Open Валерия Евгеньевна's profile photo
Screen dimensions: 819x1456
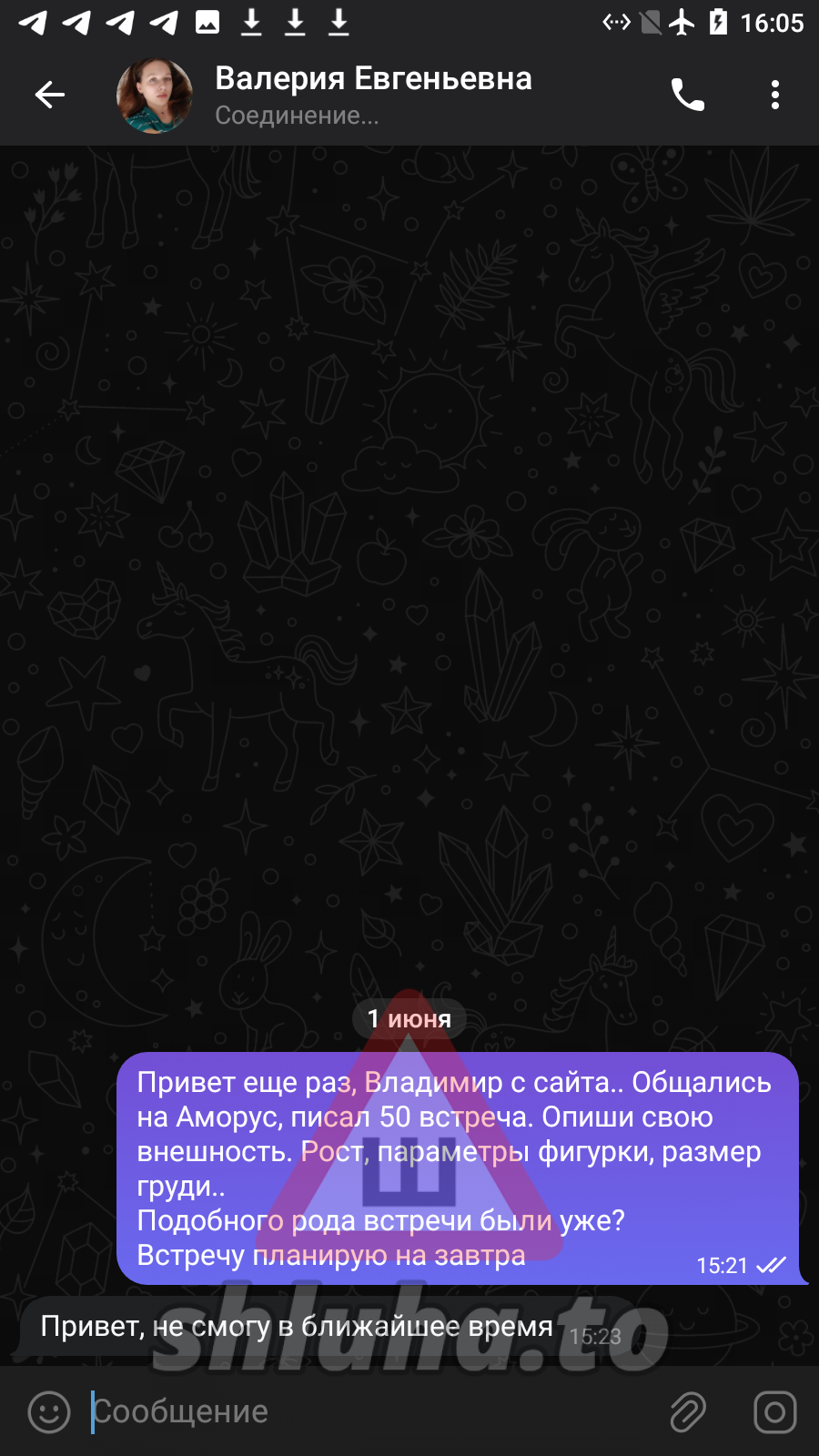coord(155,95)
